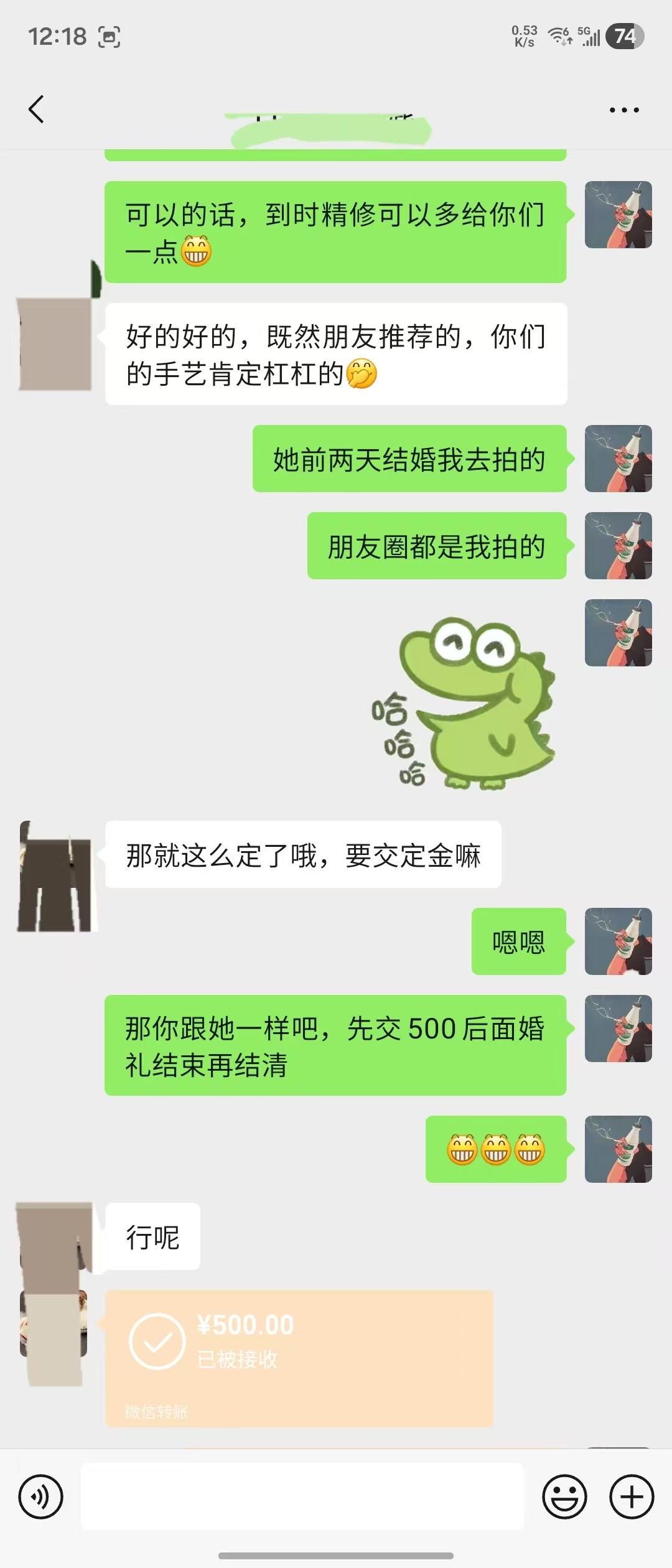This screenshot has width=672, height=1568.
Task: Open the chat overflow menu
Action: pos(623,110)
